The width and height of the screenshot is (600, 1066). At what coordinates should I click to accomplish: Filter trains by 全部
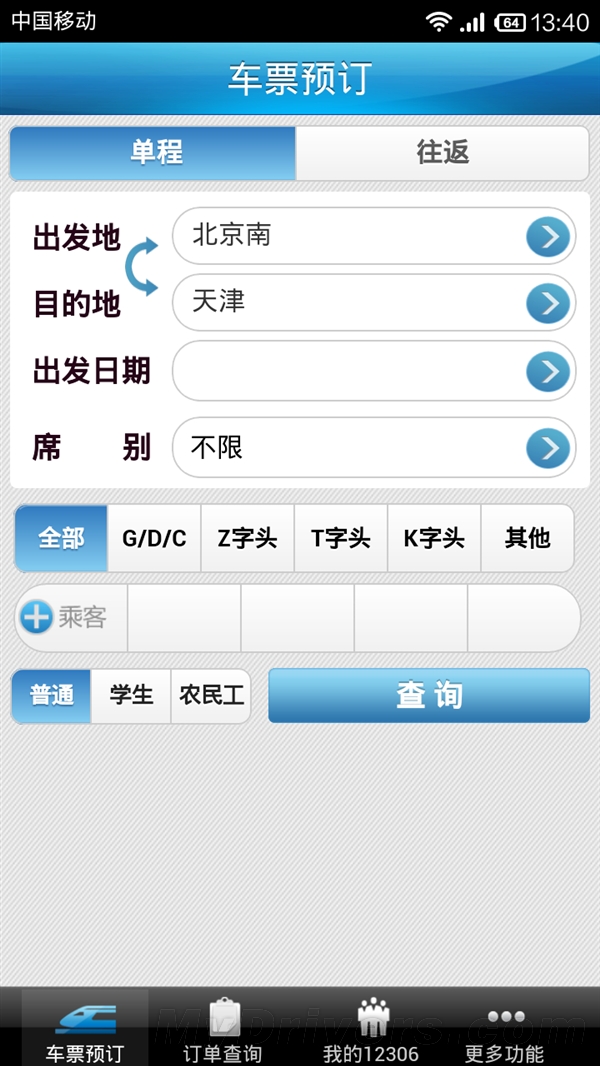[x=61, y=538]
